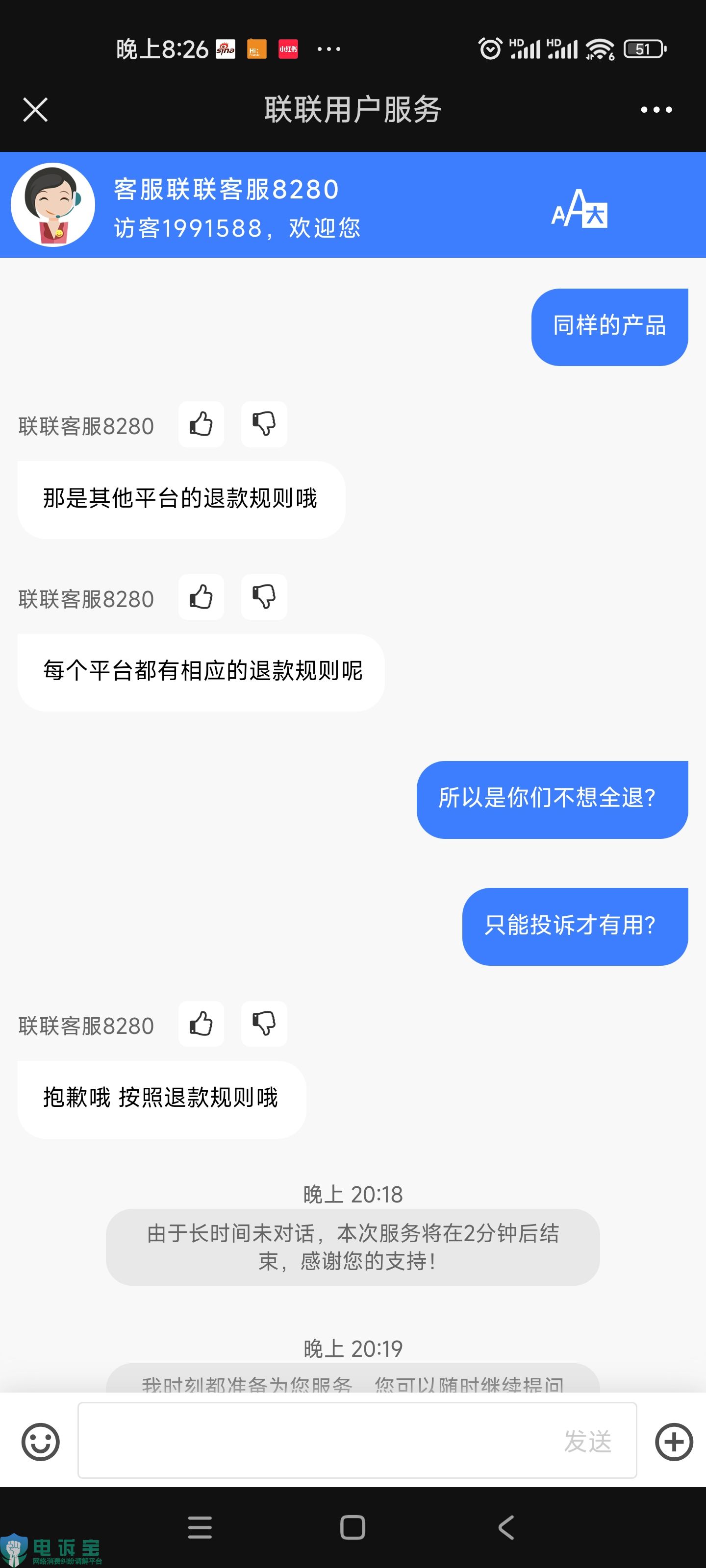Viewport: 706px width, 1568px height.
Task: Like the reply 抱歉哦 按照退款规则哦
Action: pyautogui.click(x=201, y=1024)
